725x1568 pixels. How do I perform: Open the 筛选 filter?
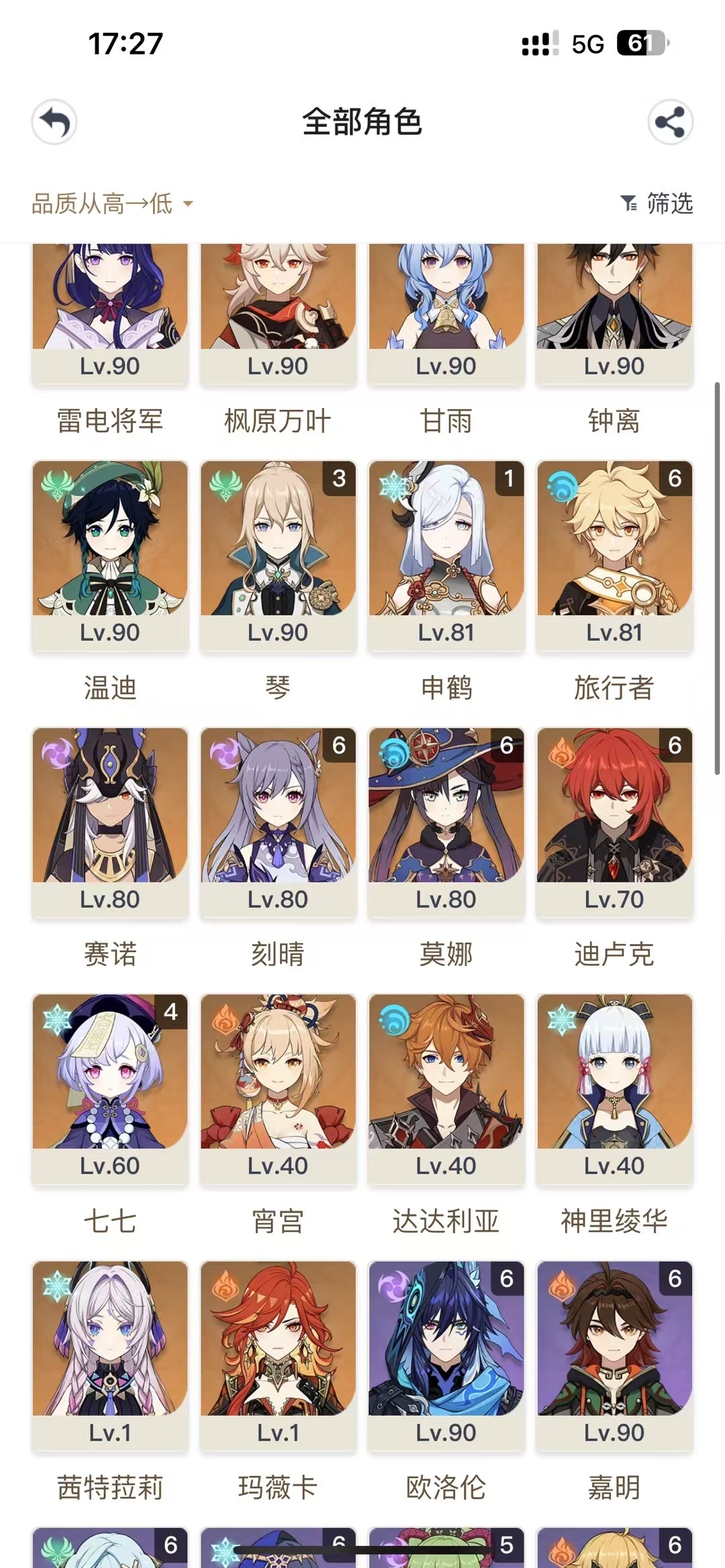pyautogui.click(x=657, y=203)
